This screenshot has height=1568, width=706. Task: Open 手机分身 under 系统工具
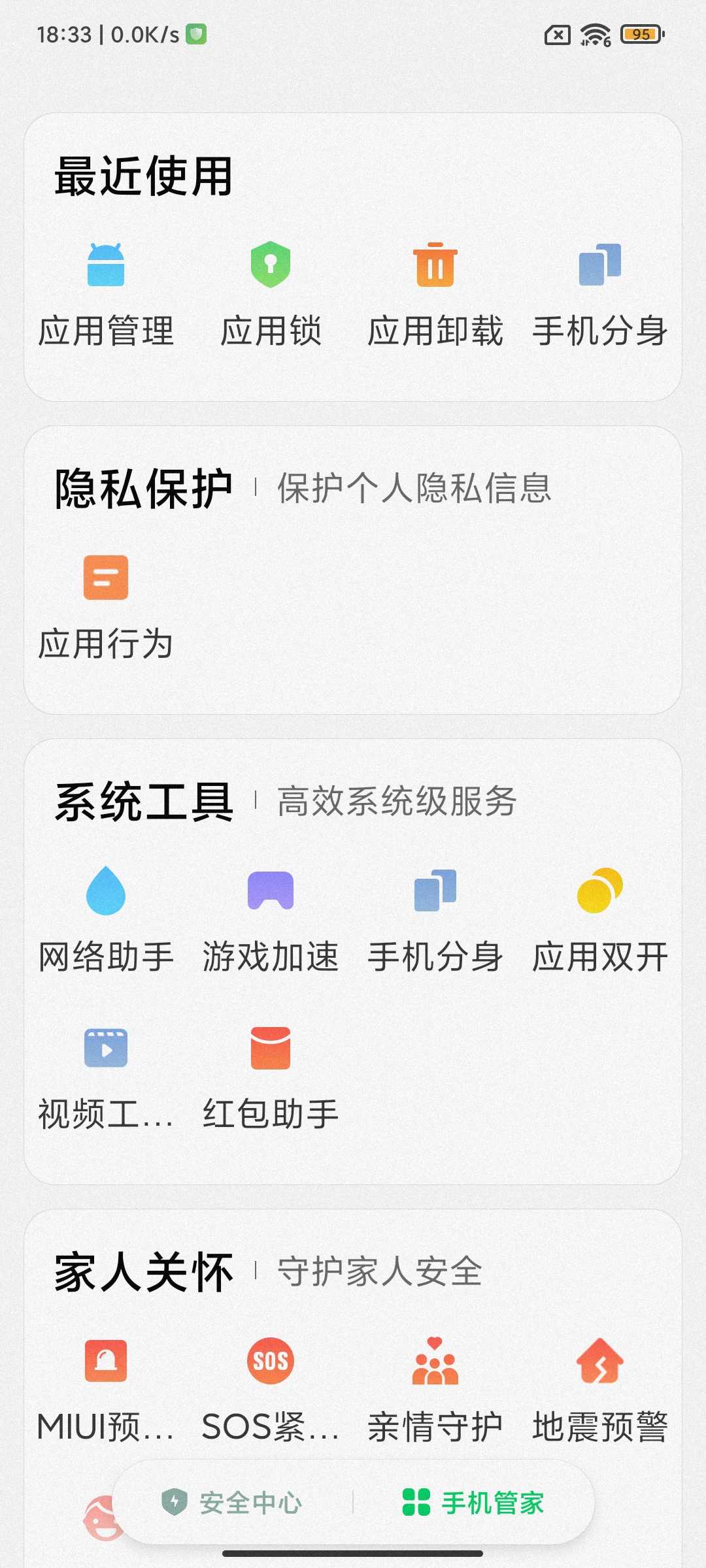click(x=435, y=920)
